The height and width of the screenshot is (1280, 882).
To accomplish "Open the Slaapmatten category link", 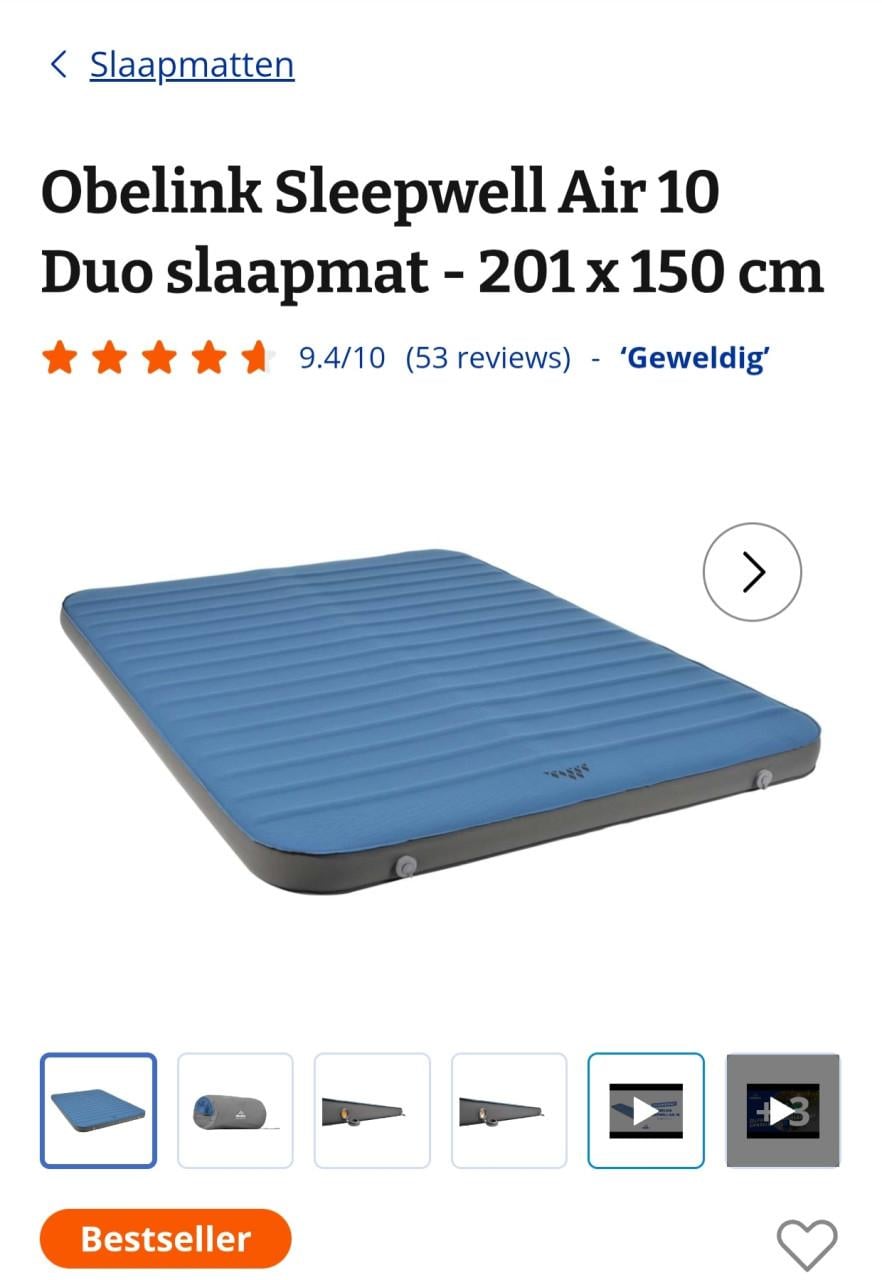I will [x=191, y=63].
